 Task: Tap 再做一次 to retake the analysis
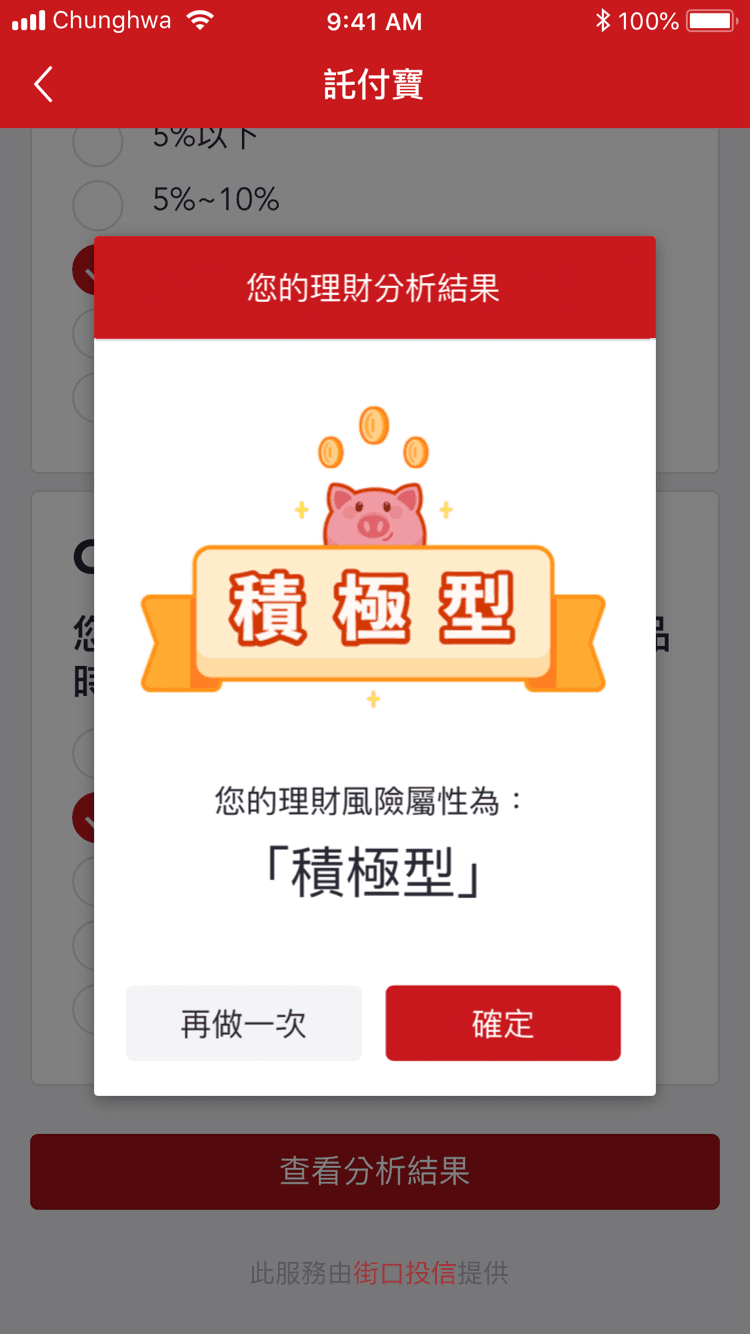point(243,1023)
